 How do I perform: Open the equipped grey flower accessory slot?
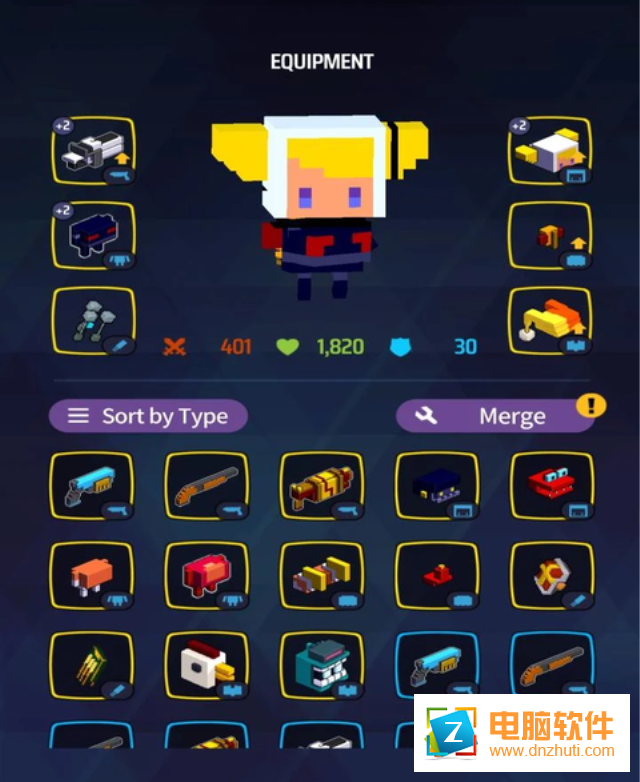coord(92,322)
